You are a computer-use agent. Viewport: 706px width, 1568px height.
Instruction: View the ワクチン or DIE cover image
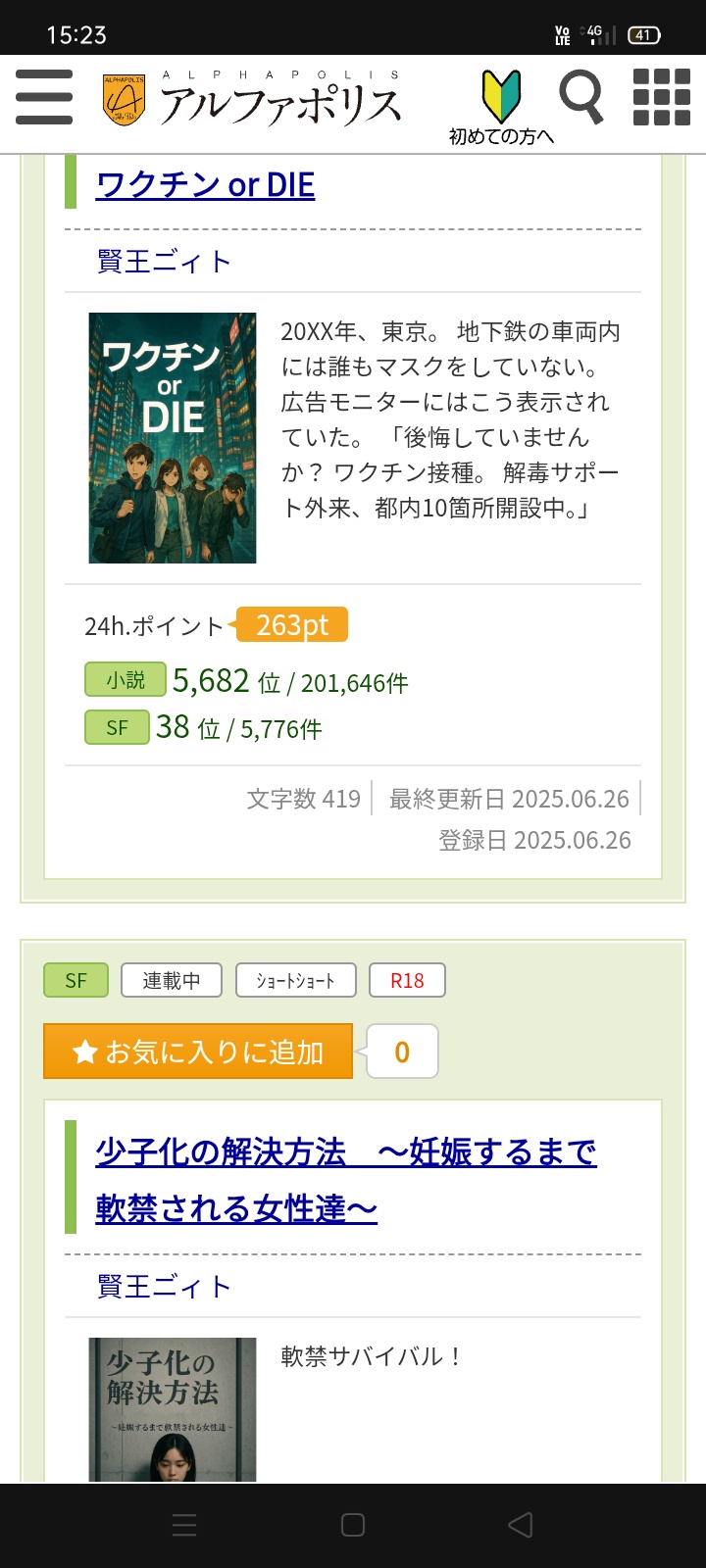pos(173,438)
